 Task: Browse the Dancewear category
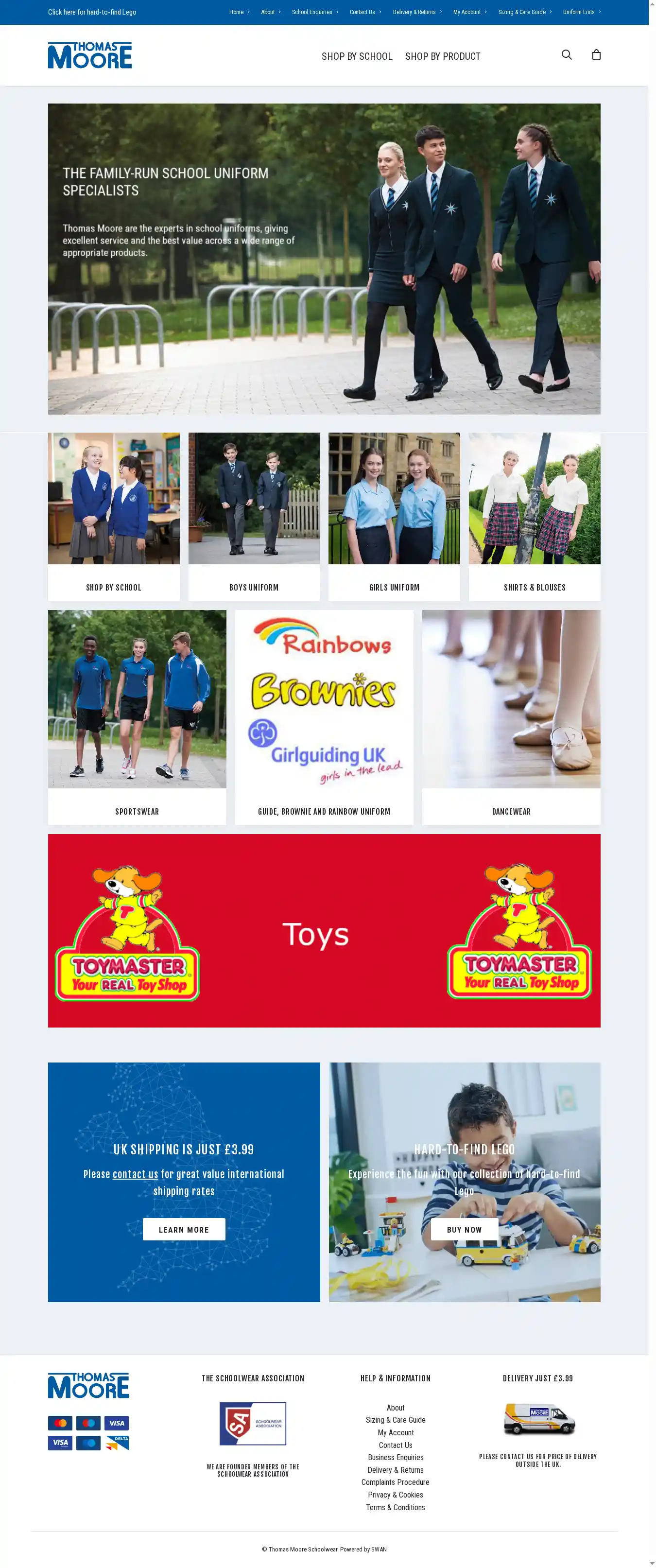click(511, 717)
